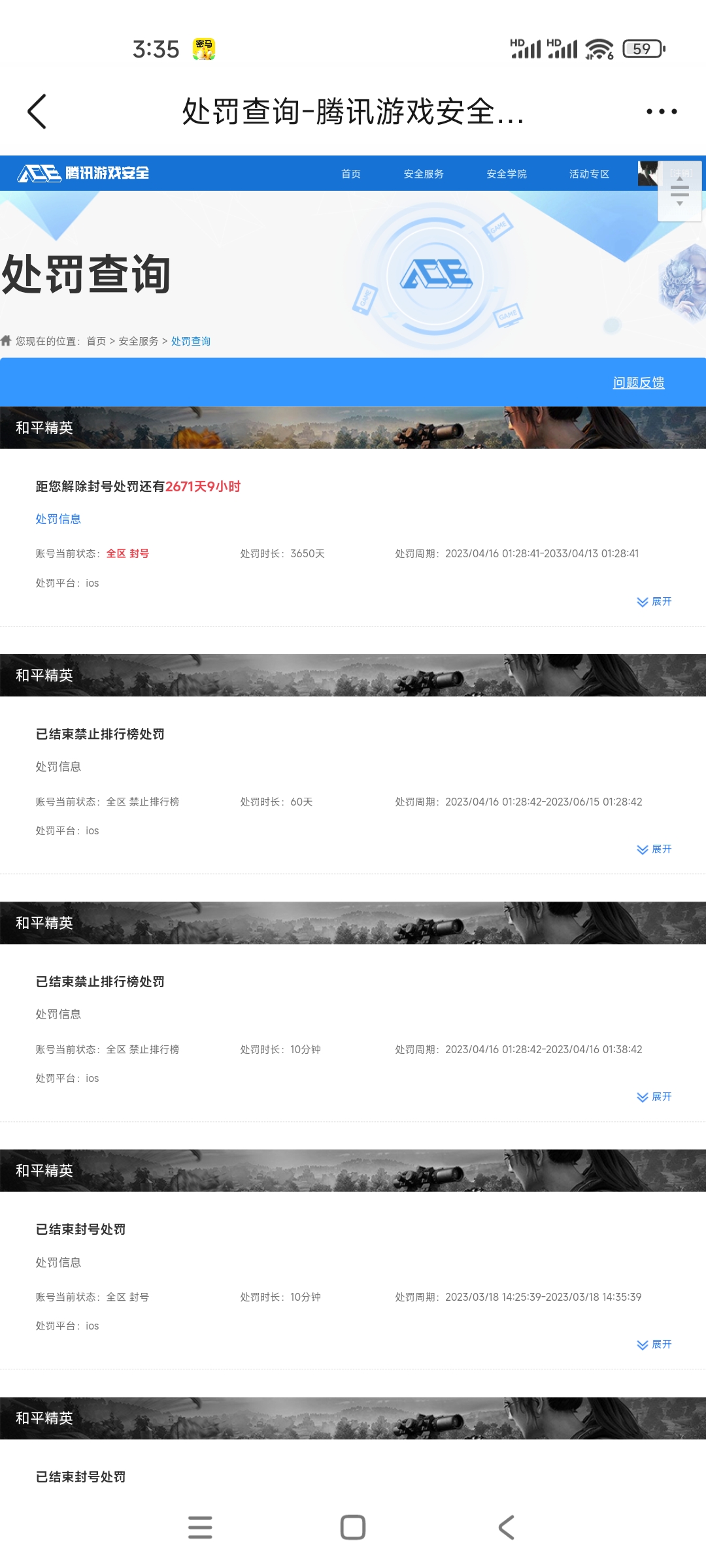Click the 处罚查询 breadcrumb link
Viewport: 706px width, 1568px height.
pos(192,340)
